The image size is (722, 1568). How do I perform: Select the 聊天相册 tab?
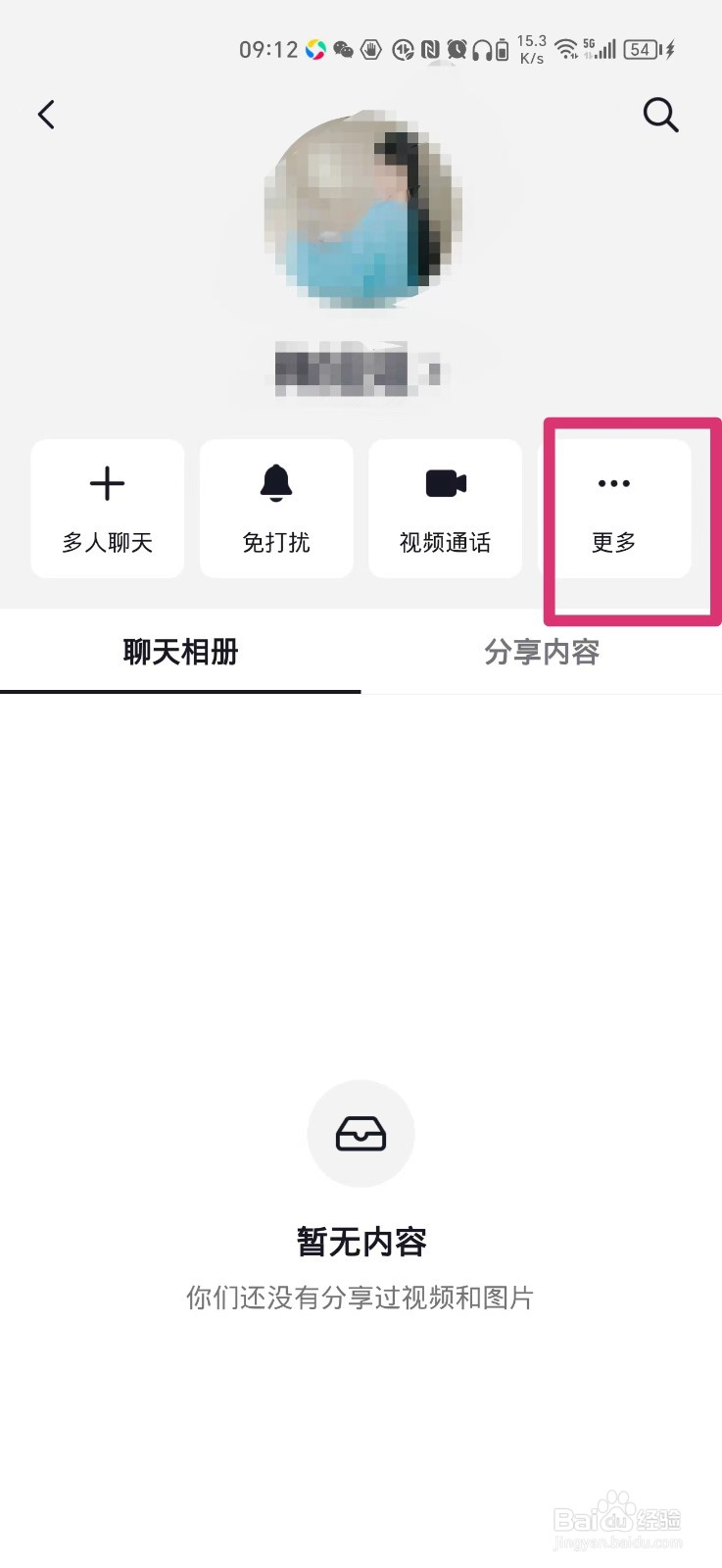(x=180, y=652)
